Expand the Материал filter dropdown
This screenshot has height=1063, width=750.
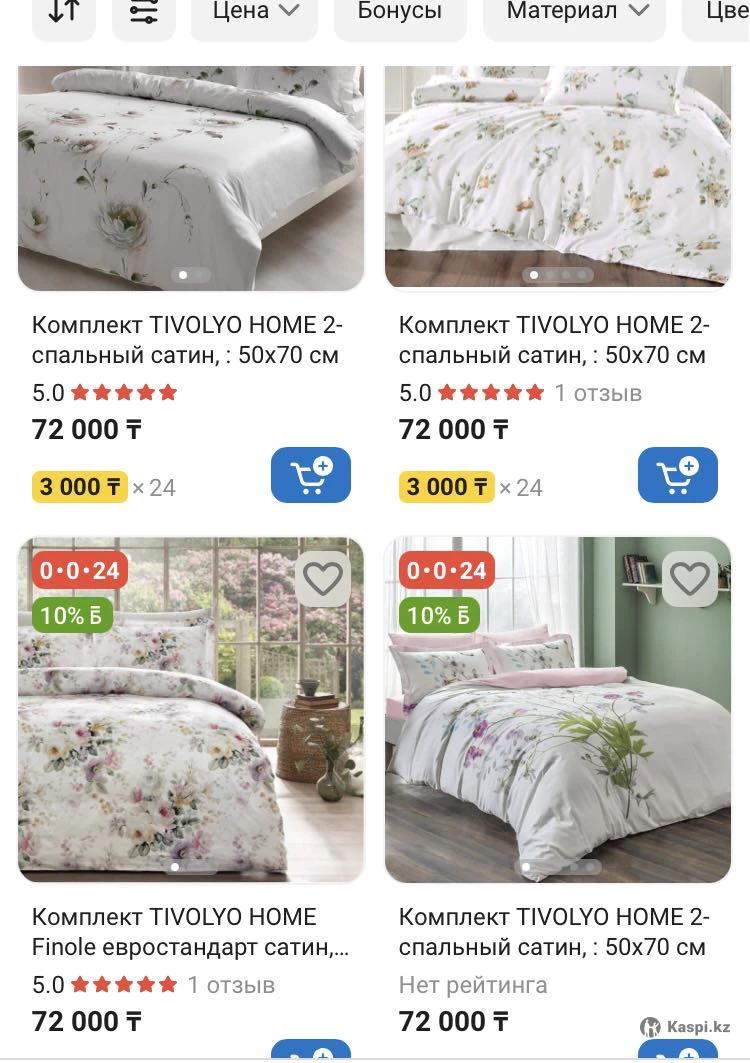pos(578,12)
